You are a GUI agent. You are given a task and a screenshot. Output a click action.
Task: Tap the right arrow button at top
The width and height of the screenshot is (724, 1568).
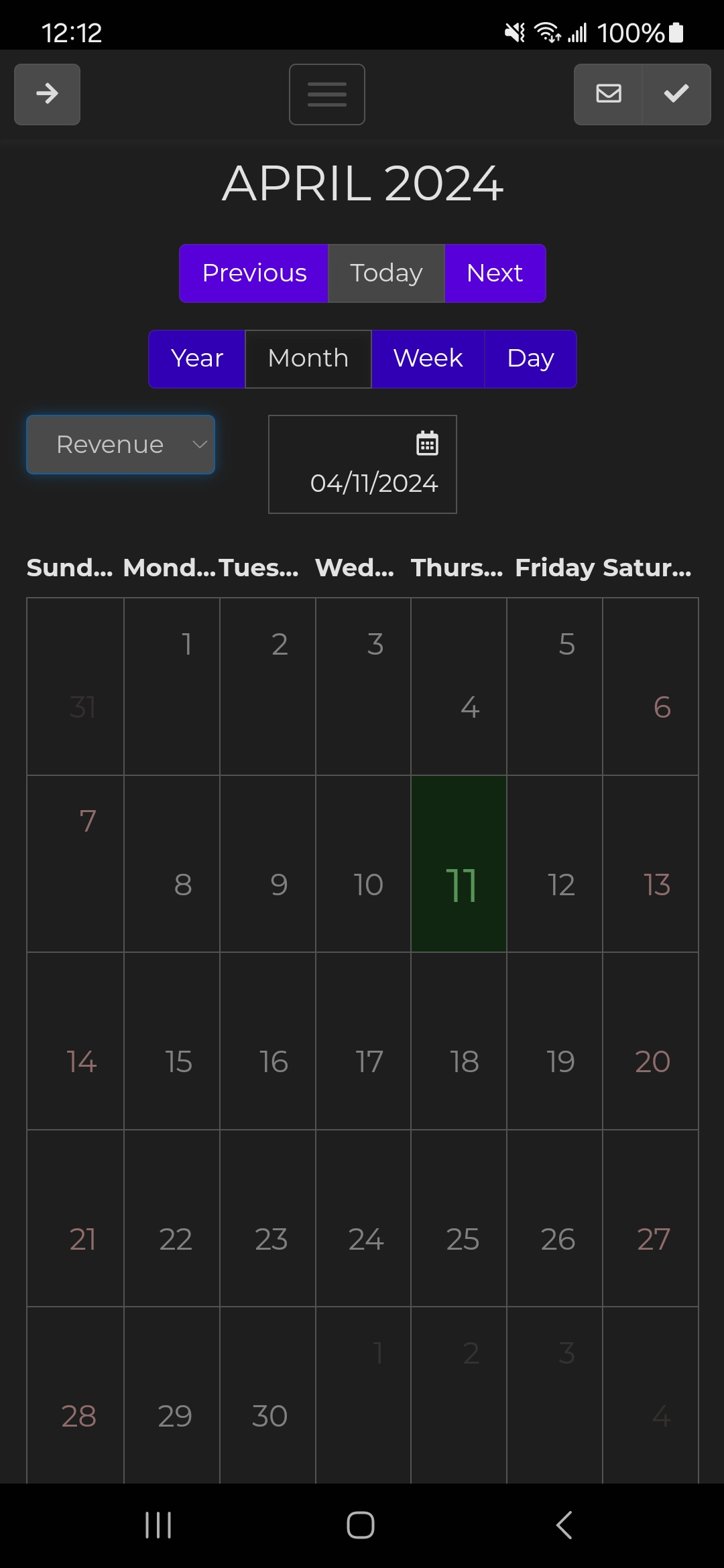click(x=47, y=94)
